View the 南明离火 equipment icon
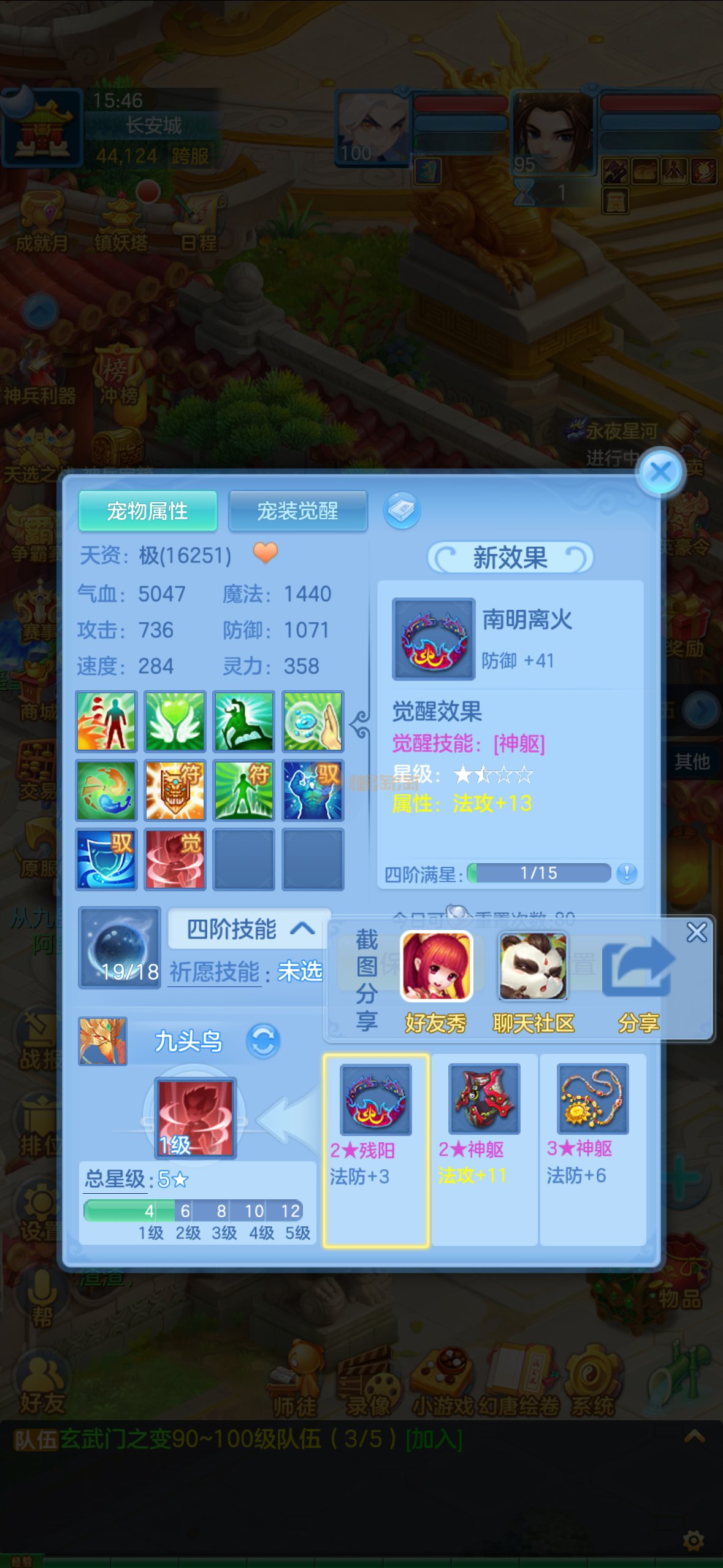Screen dimensions: 723x1568 coord(434,639)
